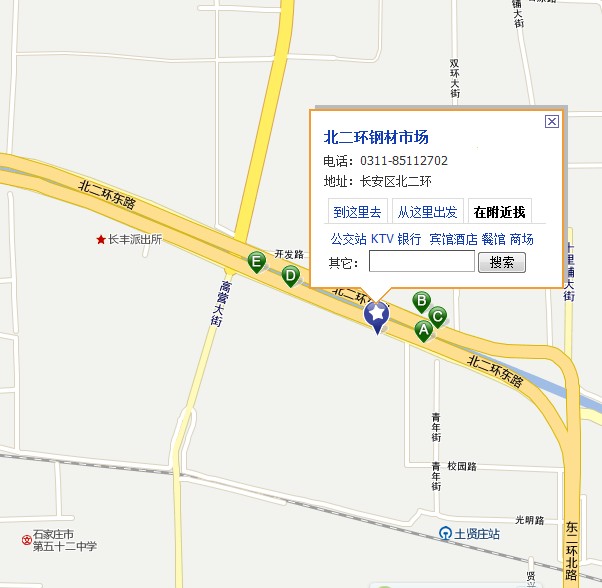
Task: Close the 北二环钢材市场 info popup
Action: click(551, 121)
